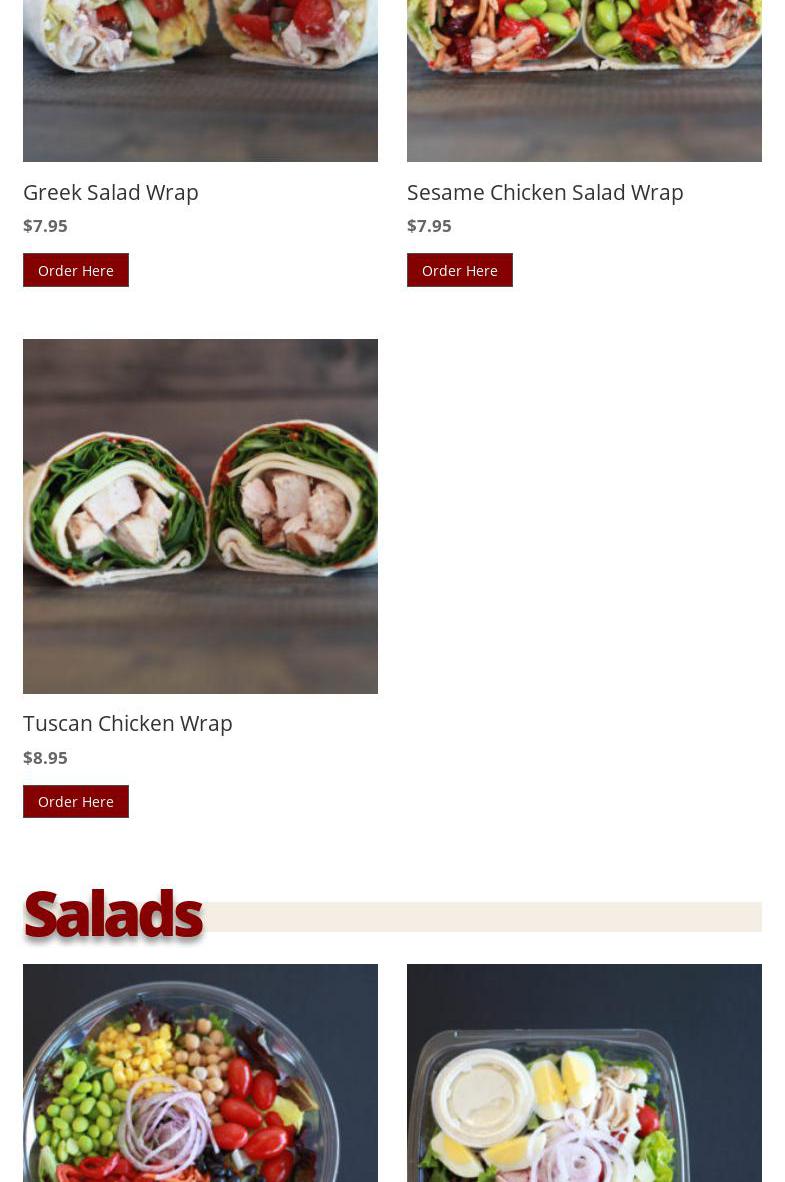785x1182 pixels.
Task: Order the Tuscan Chicken Wrap
Action: pyautogui.click(x=76, y=801)
